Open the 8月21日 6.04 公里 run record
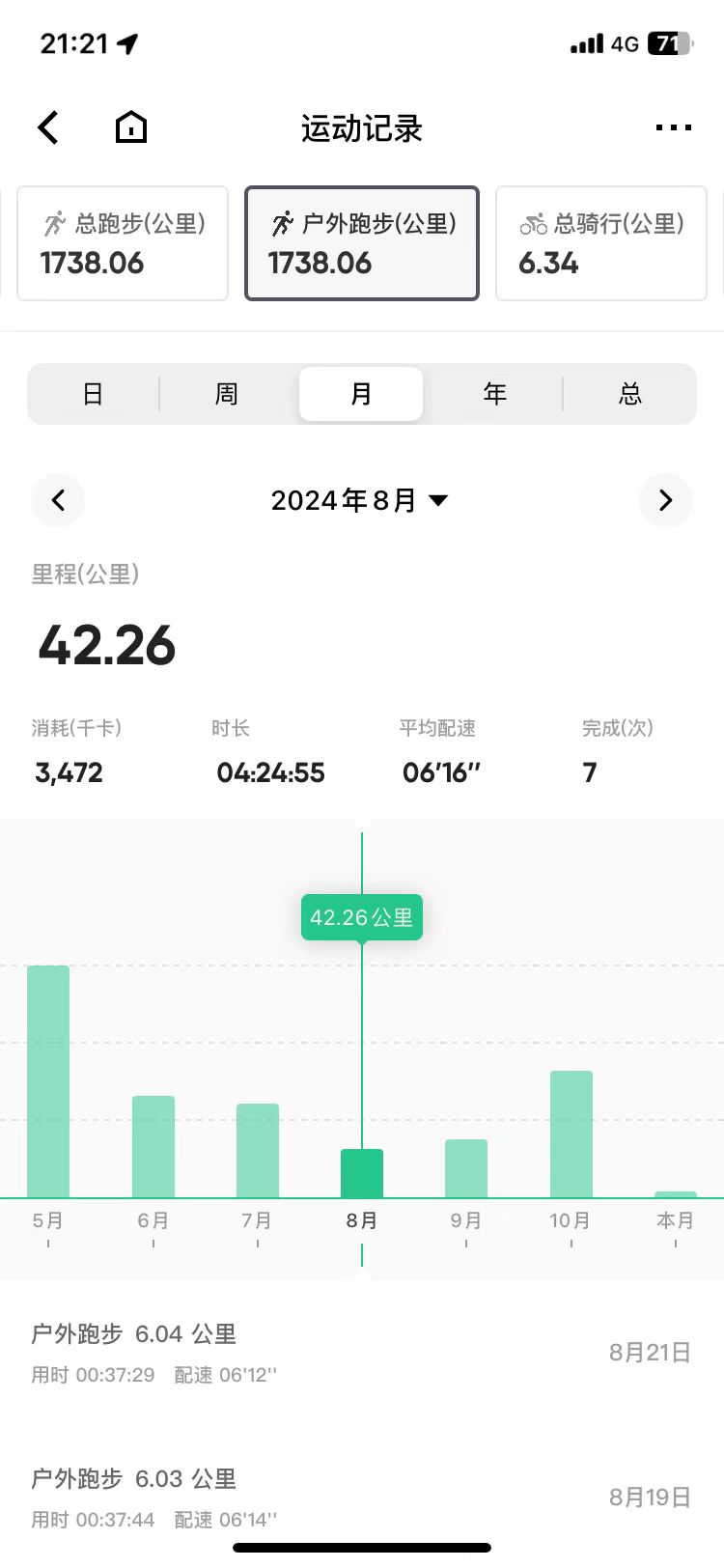Image resolution: width=724 pixels, height=1568 pixels. pyautogui.click(x=362, y=1353)
